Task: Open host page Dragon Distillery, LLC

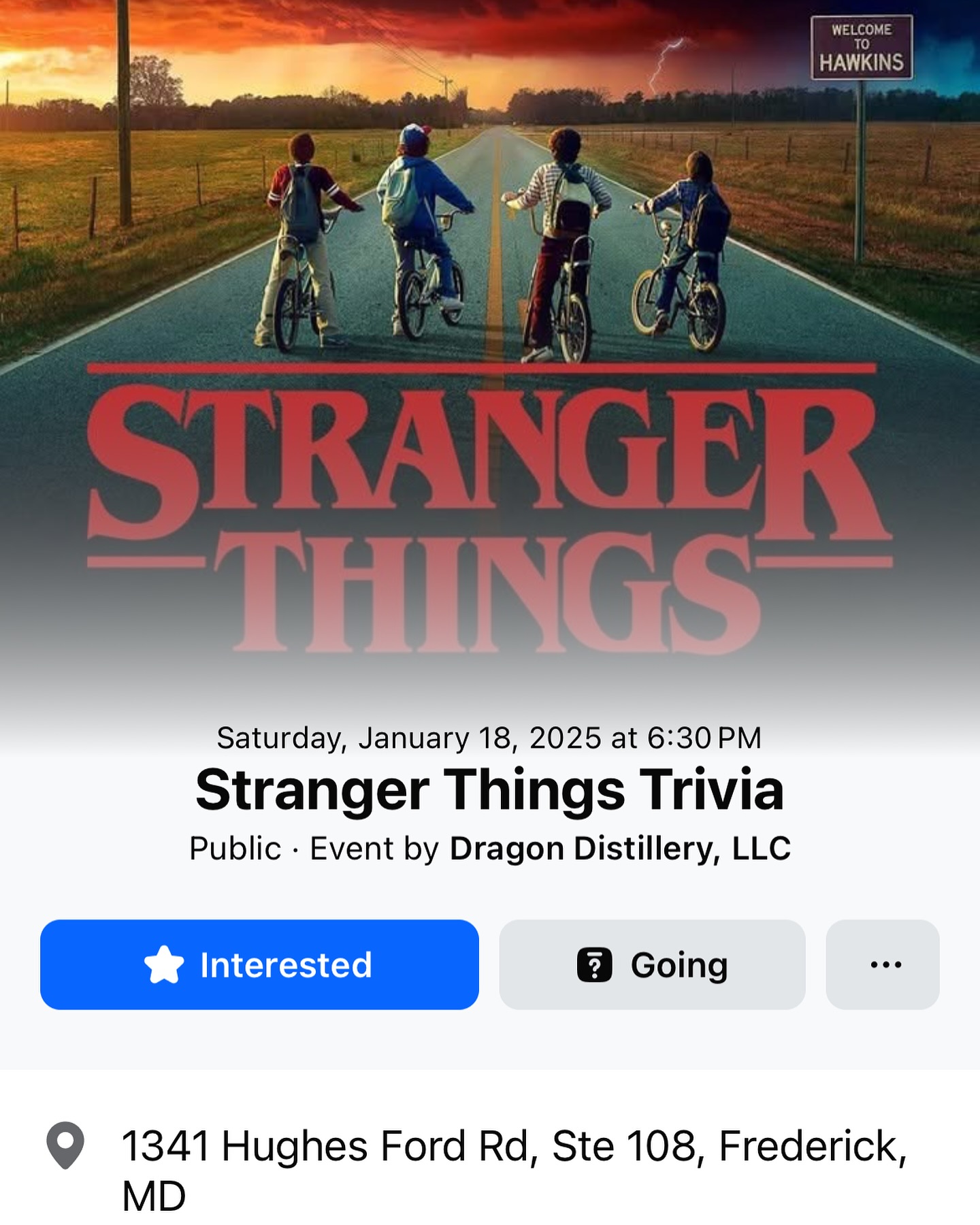Action: coord(619,849)
